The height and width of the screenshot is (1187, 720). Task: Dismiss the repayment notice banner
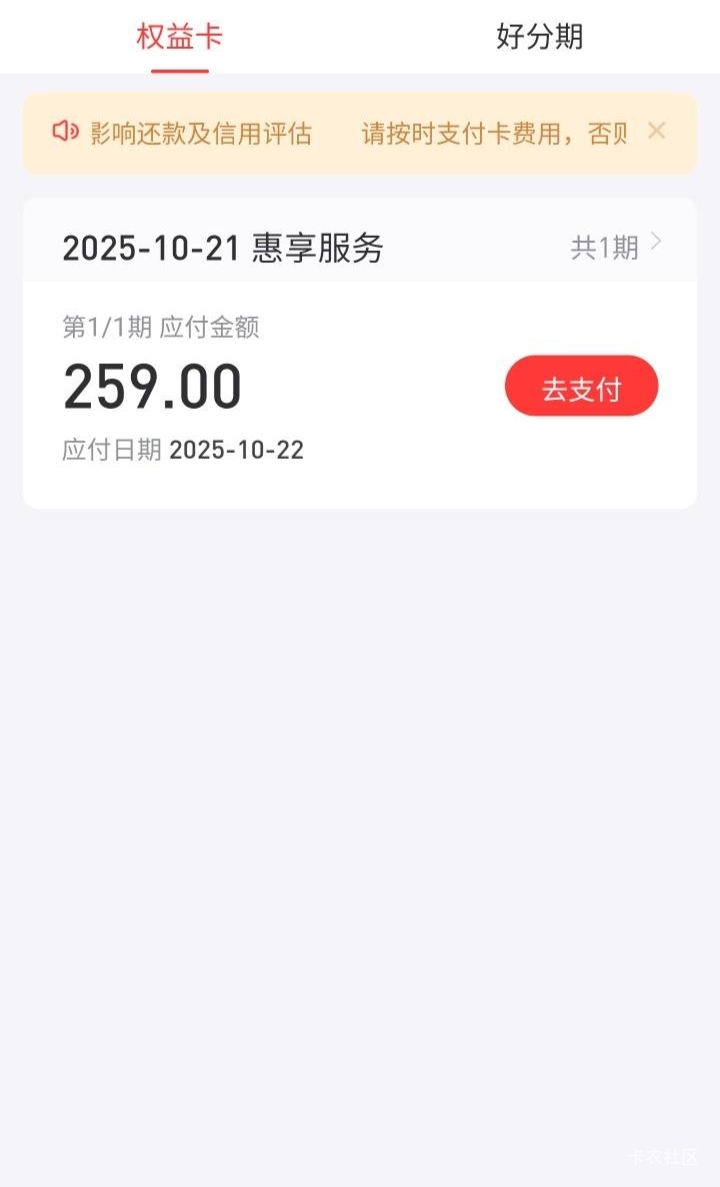656,131
